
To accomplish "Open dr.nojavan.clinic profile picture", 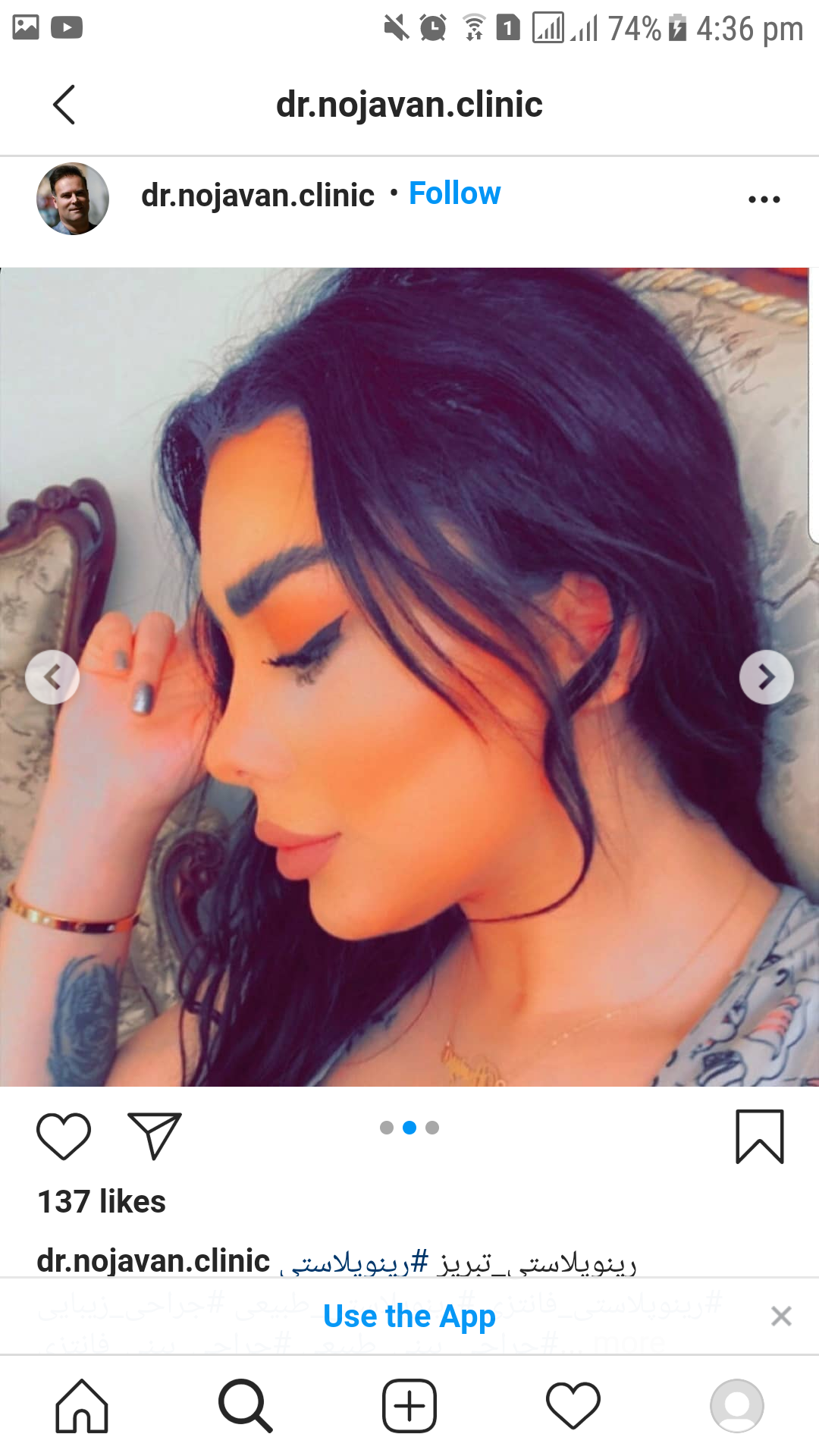I will (x=73, y=199).
